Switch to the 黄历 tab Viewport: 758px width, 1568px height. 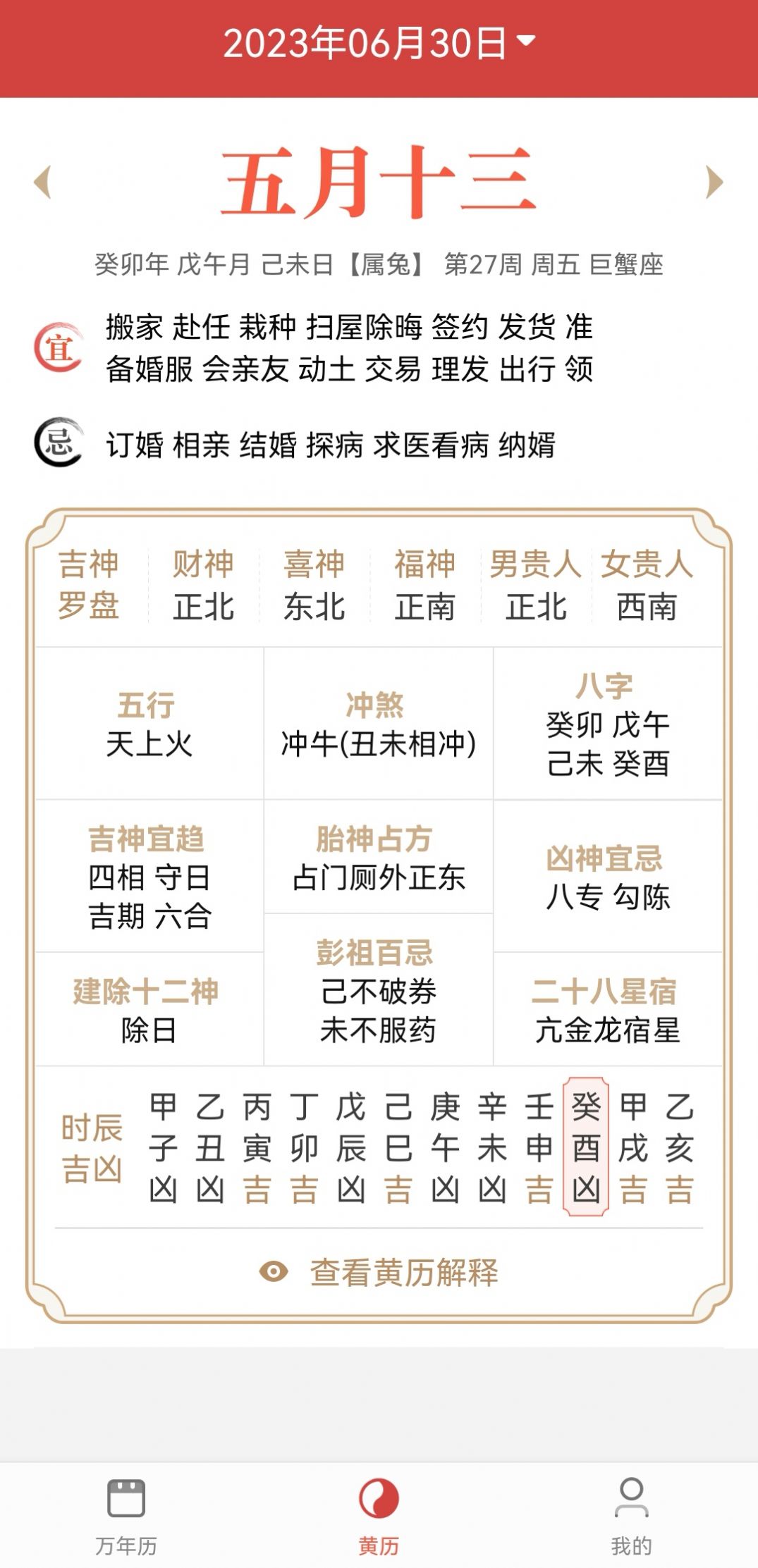[x=379, y=1512]
